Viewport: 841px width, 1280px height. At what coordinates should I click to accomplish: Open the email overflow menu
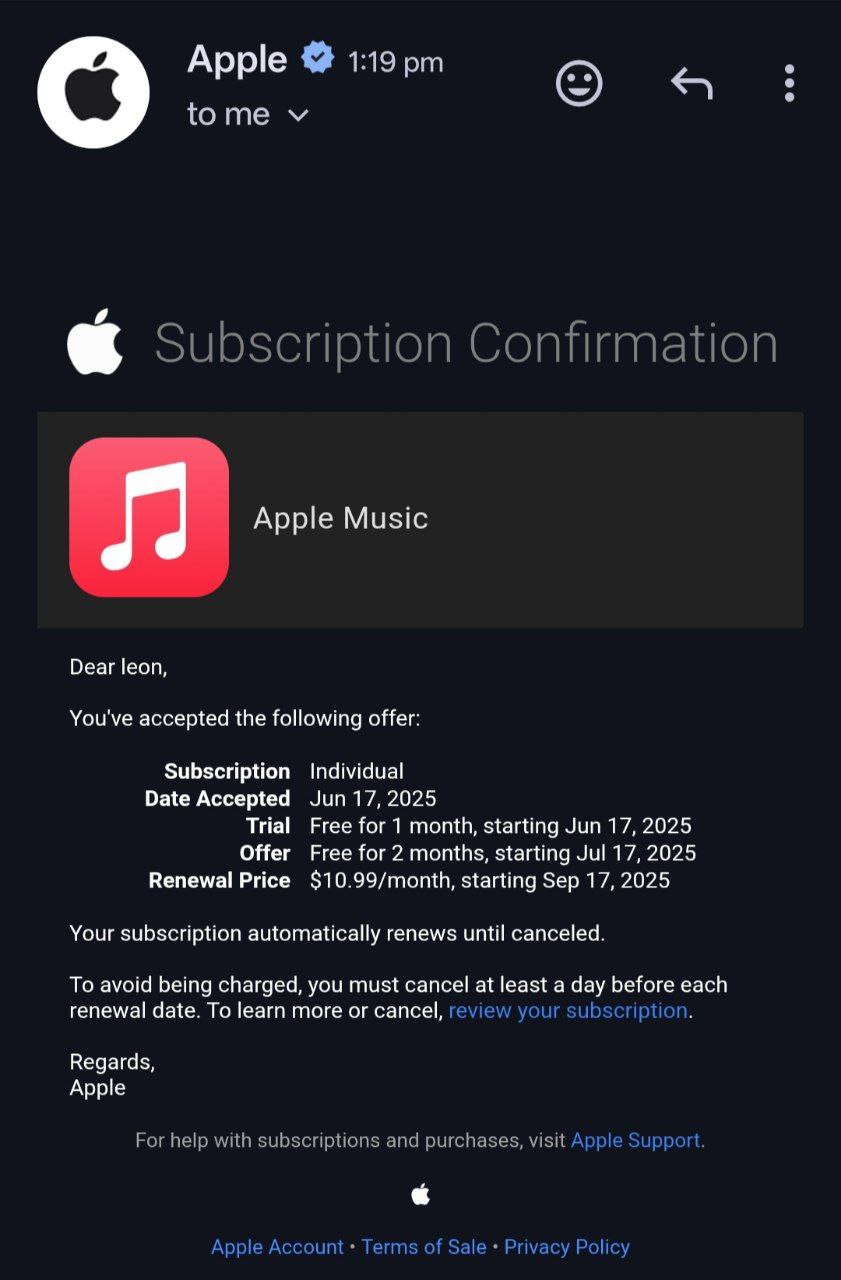pos(789,84)
